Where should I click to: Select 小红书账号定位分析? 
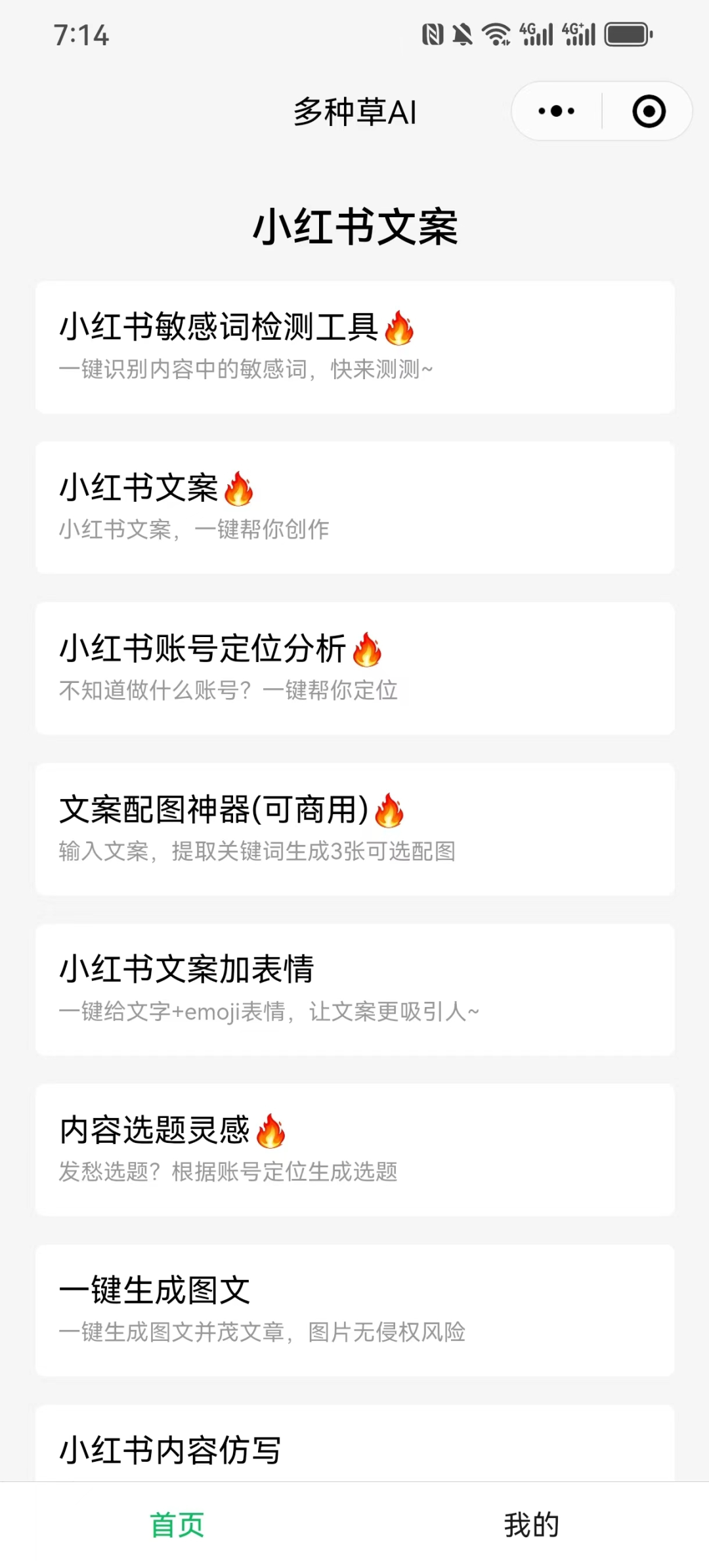(x=355, y=669)
